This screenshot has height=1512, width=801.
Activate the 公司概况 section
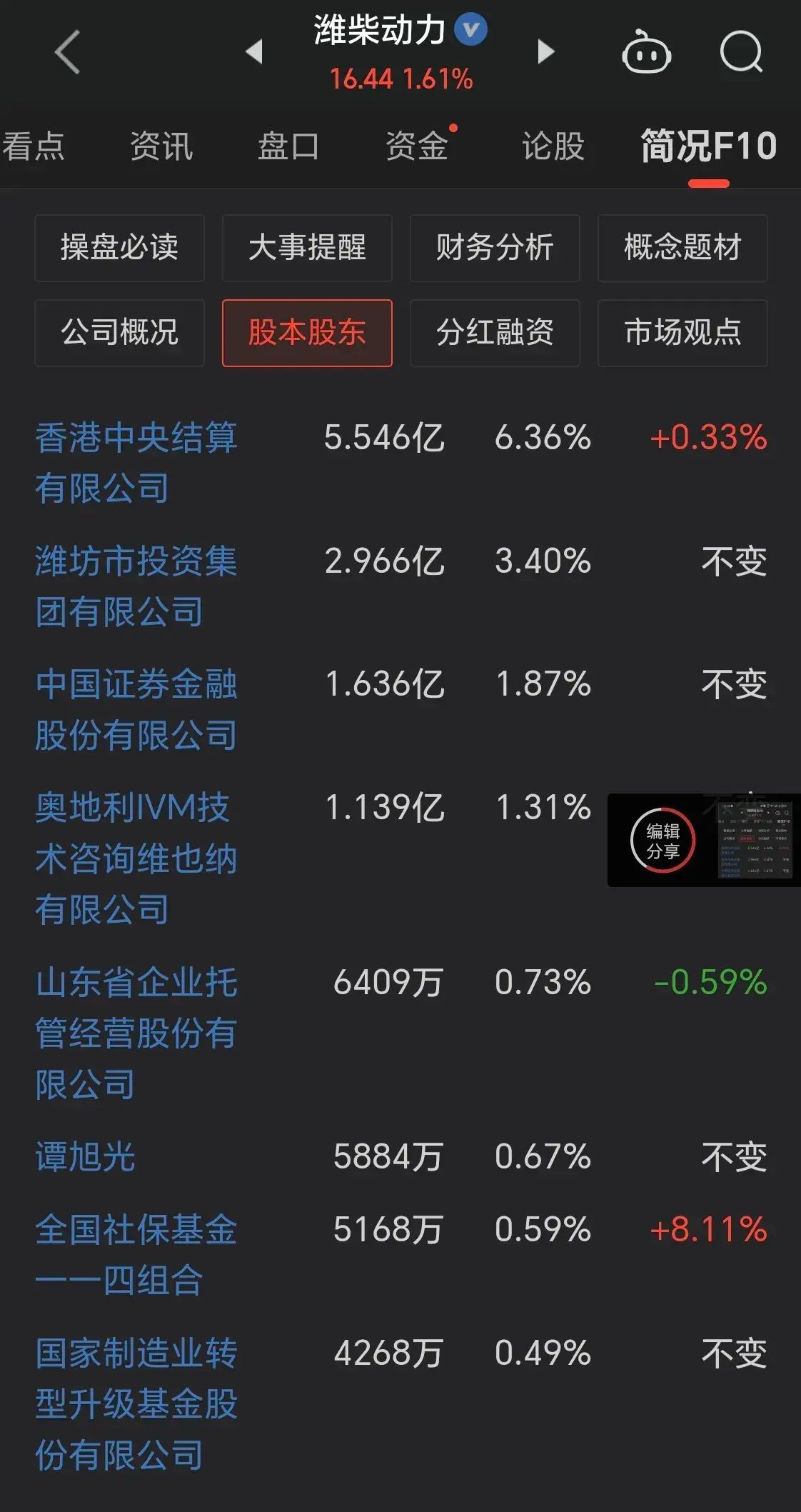point(119,333)
